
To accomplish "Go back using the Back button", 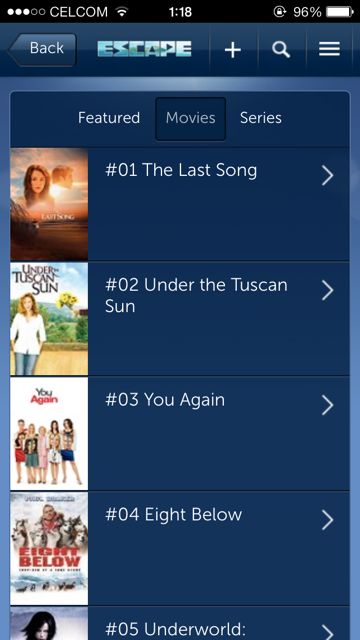I will coord(42,49).
